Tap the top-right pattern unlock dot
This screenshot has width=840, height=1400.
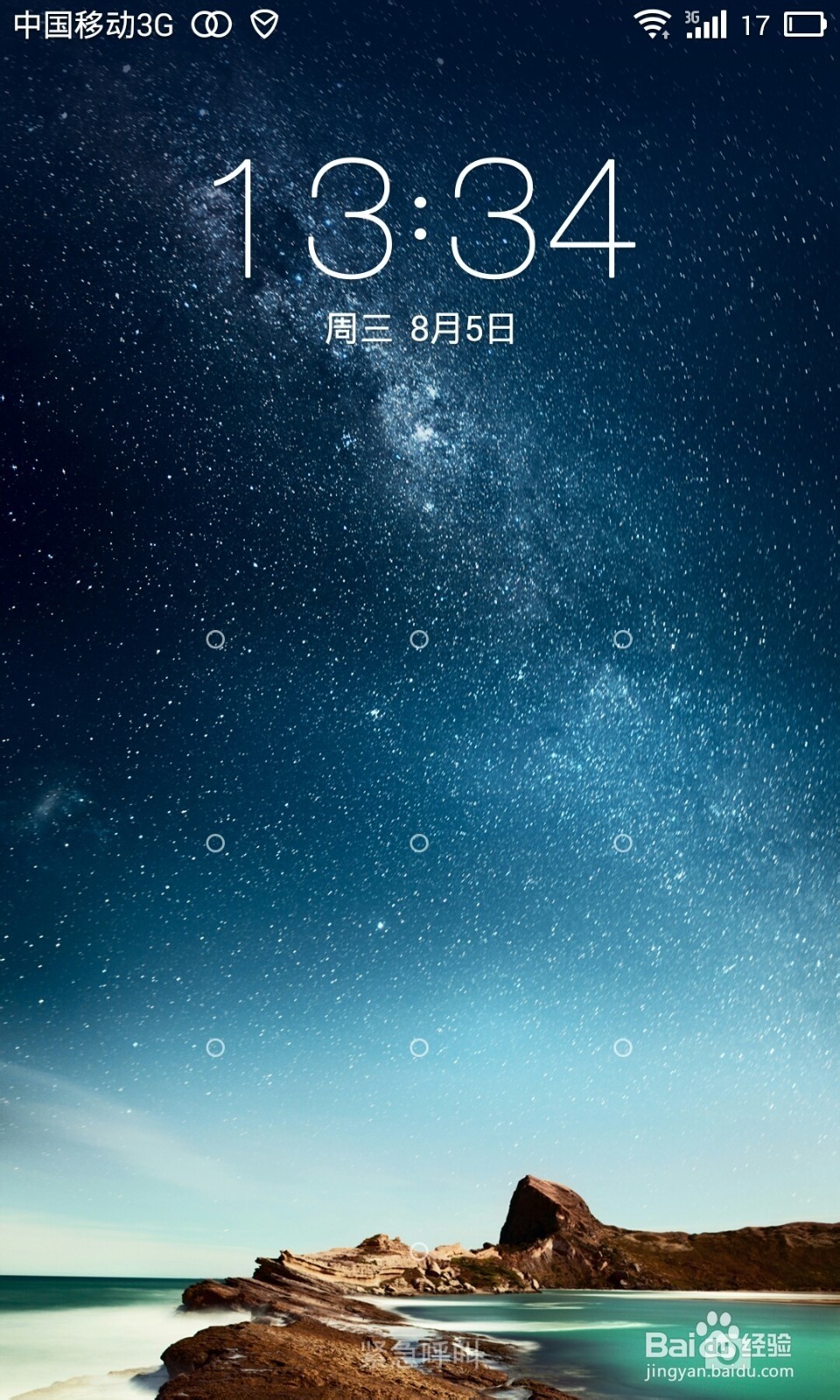click(623, 639)
